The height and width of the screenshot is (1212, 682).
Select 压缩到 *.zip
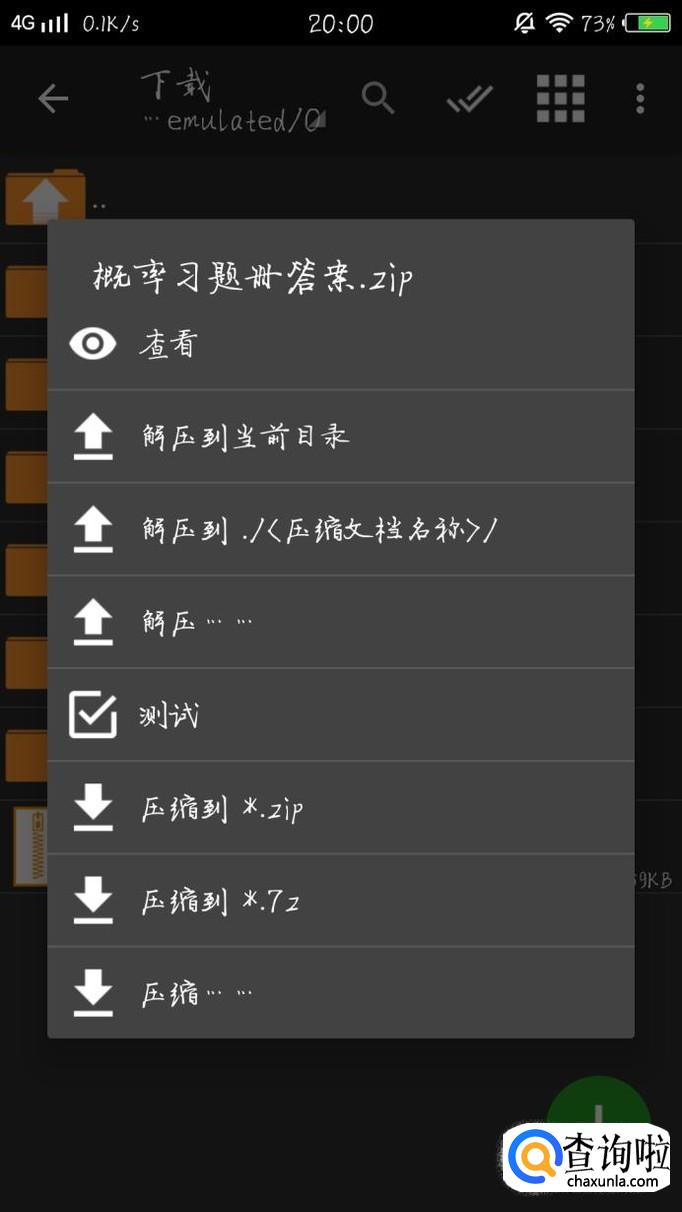tap(340, 808)
